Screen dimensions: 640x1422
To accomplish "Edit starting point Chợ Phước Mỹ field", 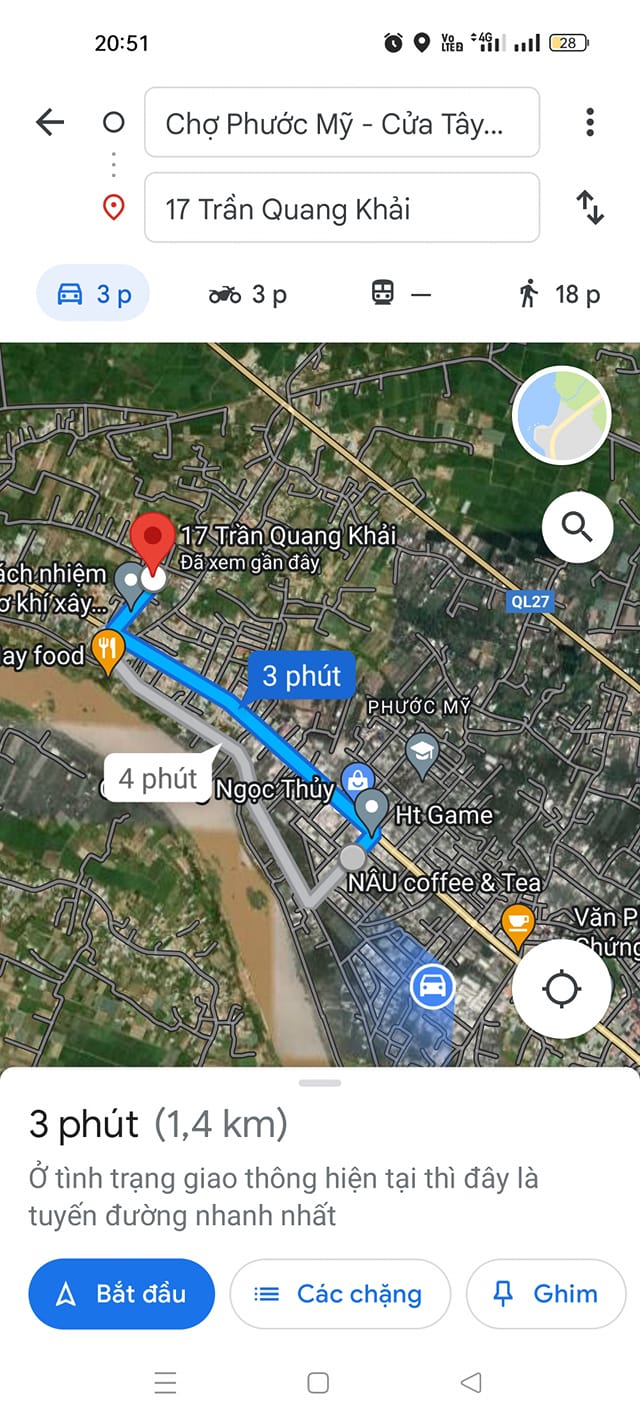I will click(x=342, y=123).
